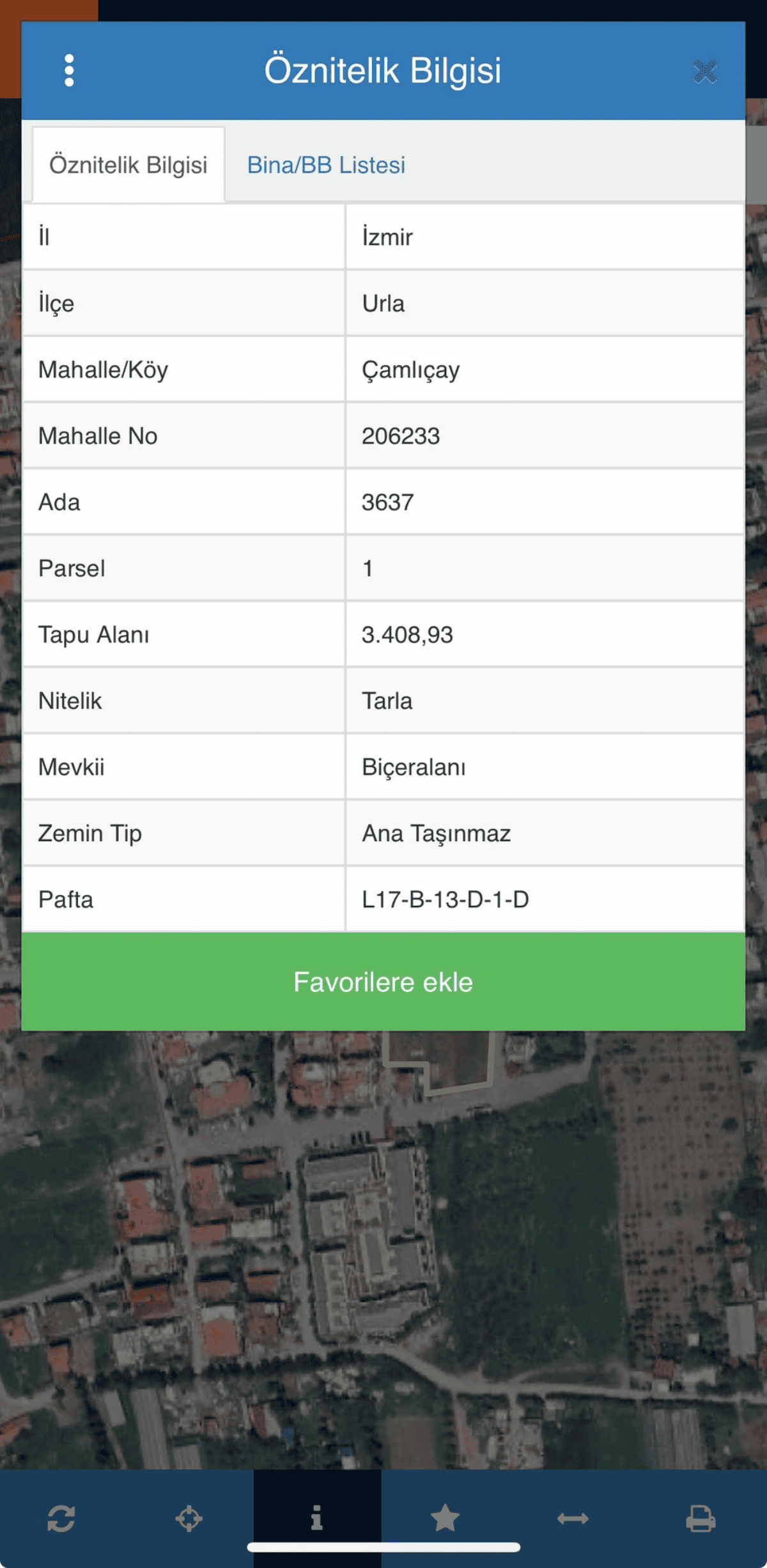Open favorites with the star icon

445,1518
